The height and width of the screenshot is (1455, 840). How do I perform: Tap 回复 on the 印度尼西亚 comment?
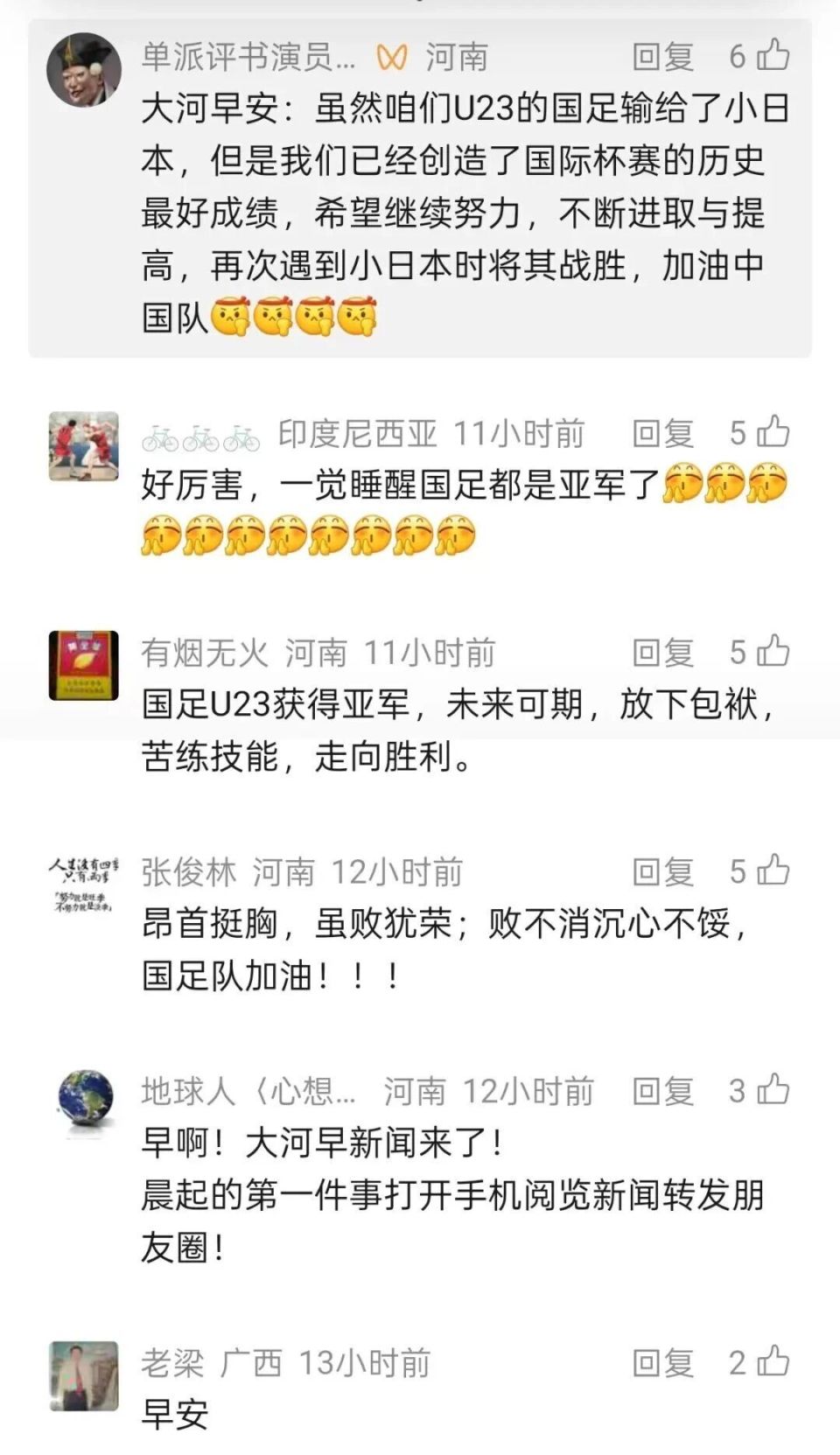point(662,433)
